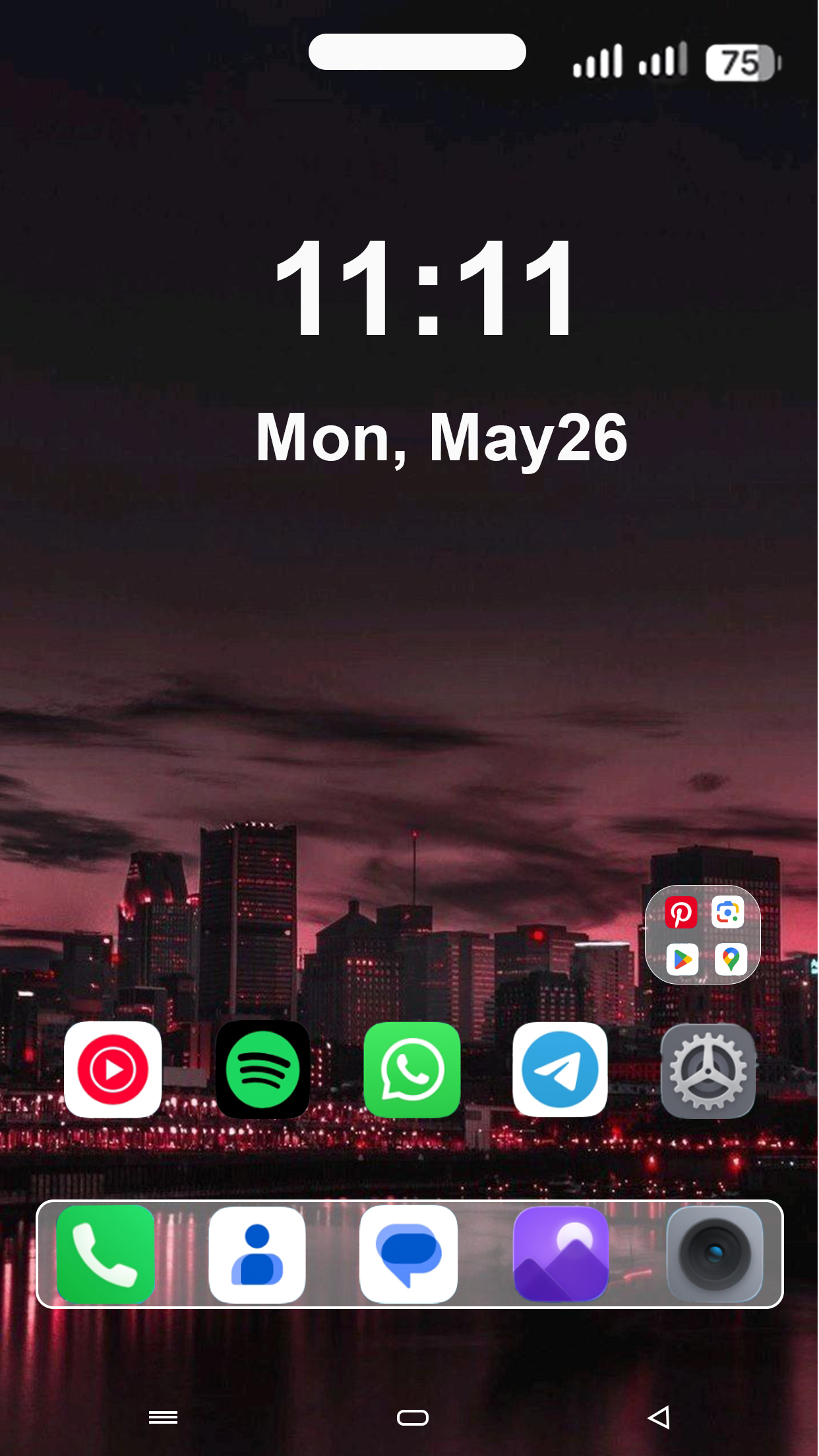Screen dimensions: 819x1456
Task: Open the folder containing Pinterest and Maps
Action: point(703,934)
